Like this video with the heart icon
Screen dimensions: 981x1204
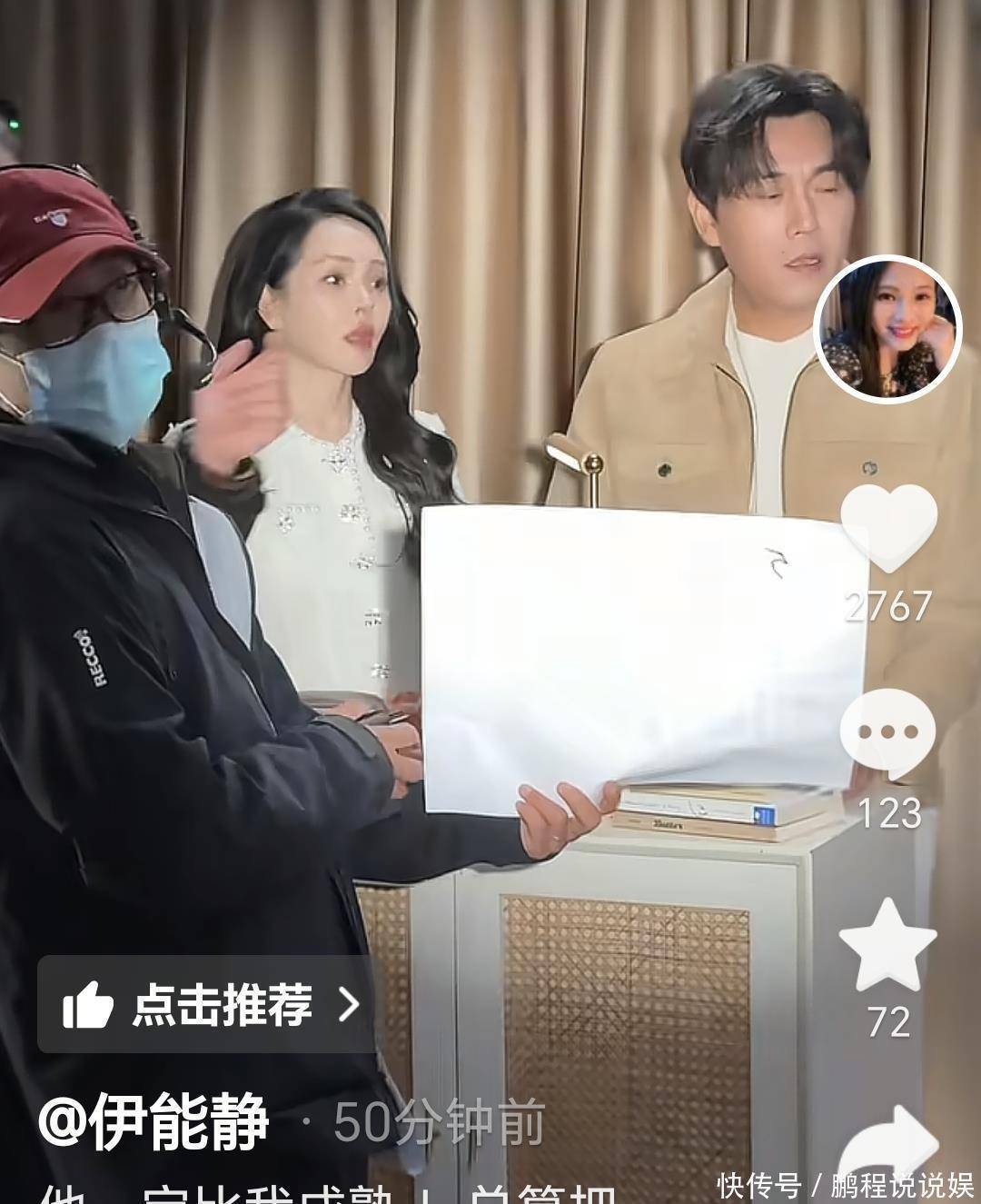point(887,528)
